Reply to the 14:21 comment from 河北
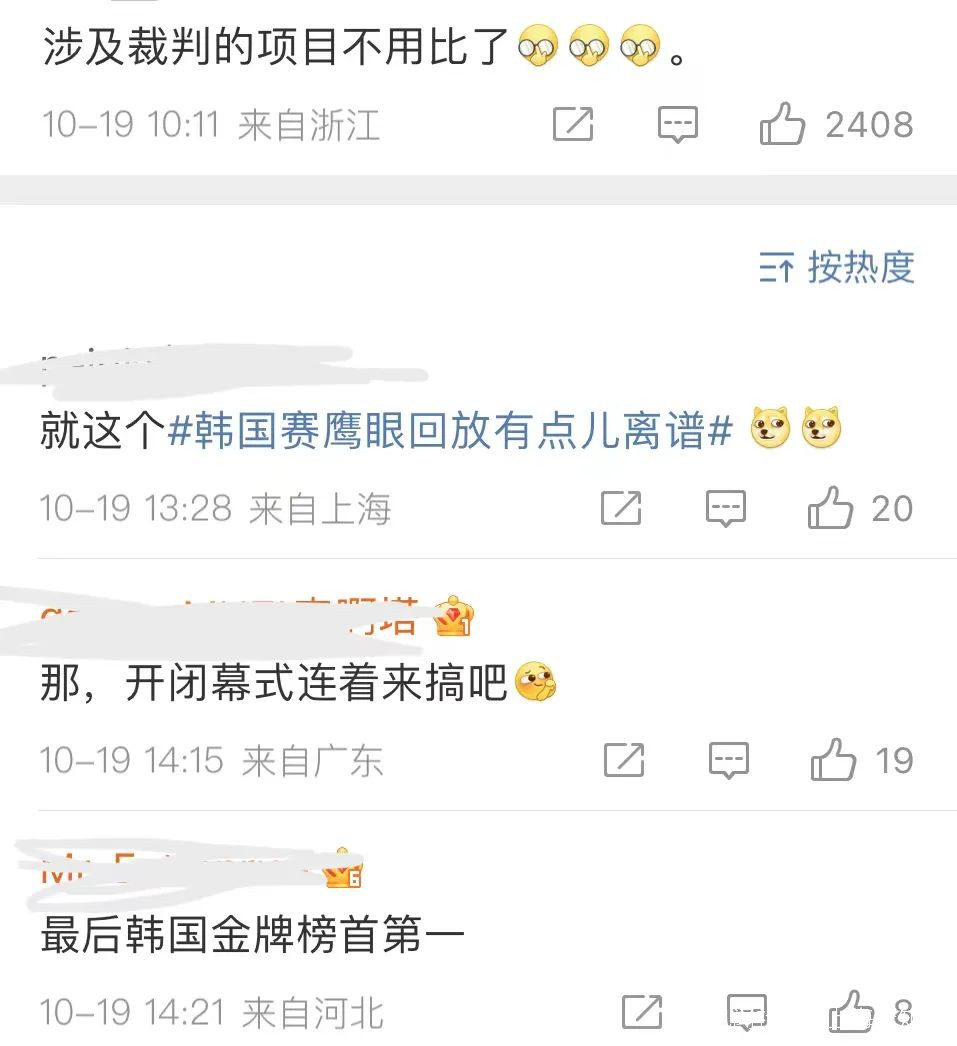This screenshot has width=957, height=1046. [746, 1012]
